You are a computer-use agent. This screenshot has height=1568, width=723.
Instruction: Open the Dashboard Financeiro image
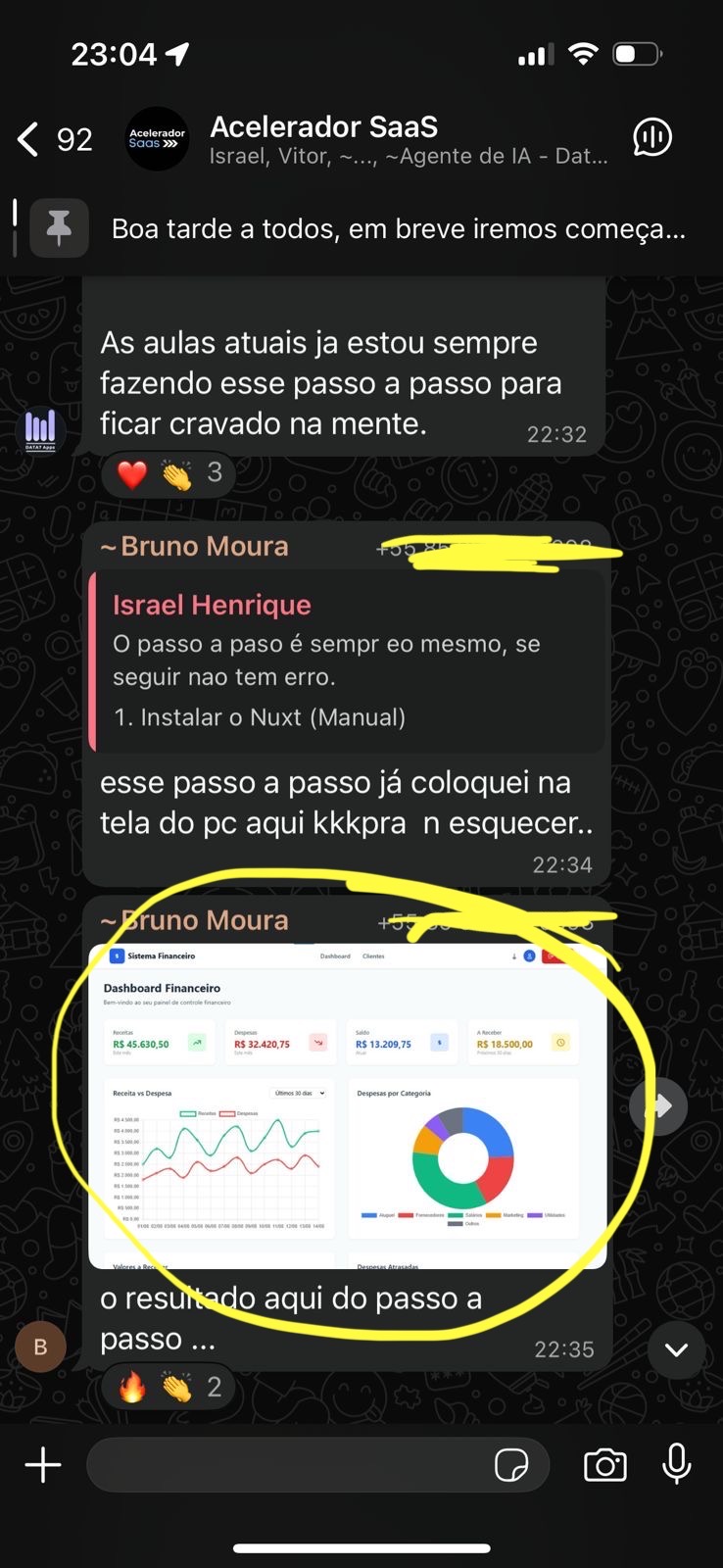point(347,1105)
